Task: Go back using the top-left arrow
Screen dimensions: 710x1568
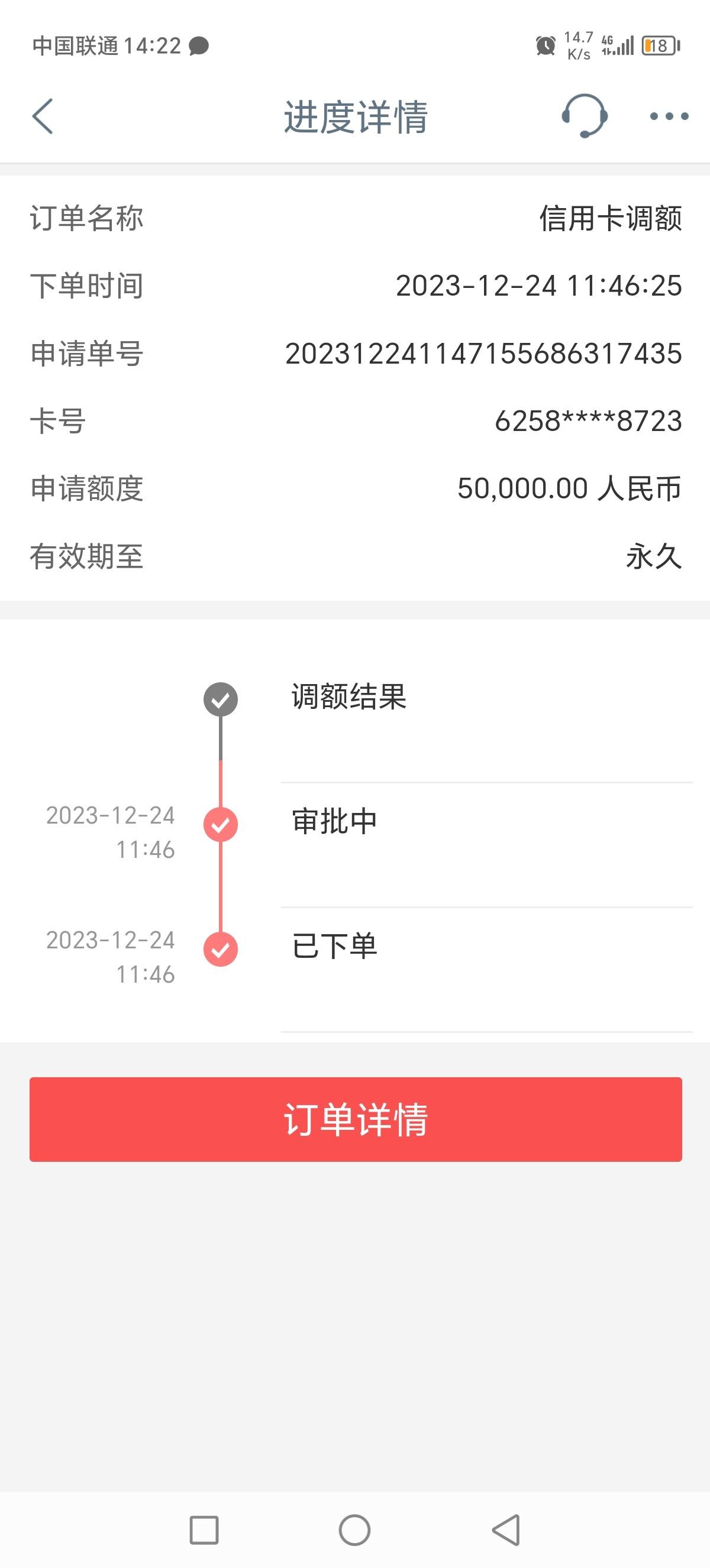Action: coord(43,116)
